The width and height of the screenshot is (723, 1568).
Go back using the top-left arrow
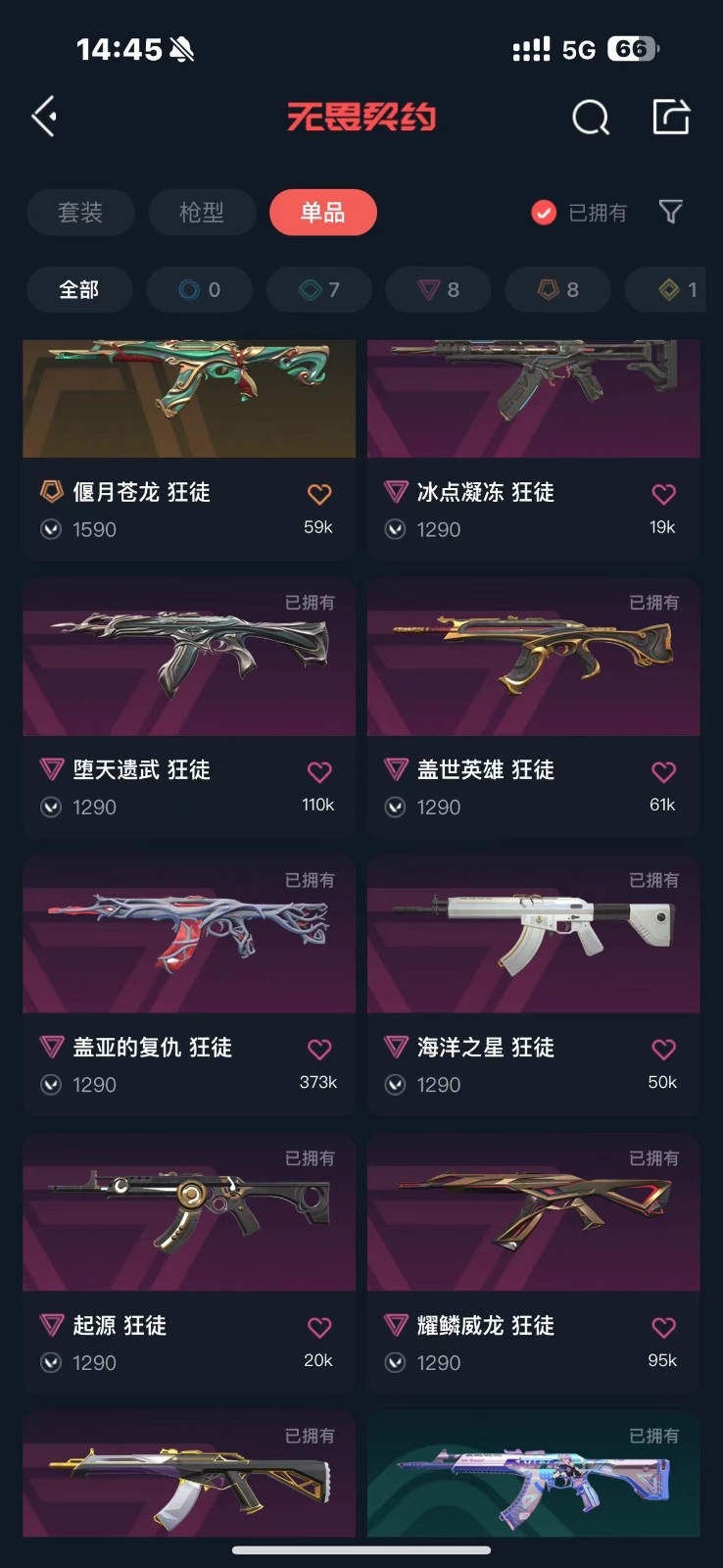tap(44, 117)
